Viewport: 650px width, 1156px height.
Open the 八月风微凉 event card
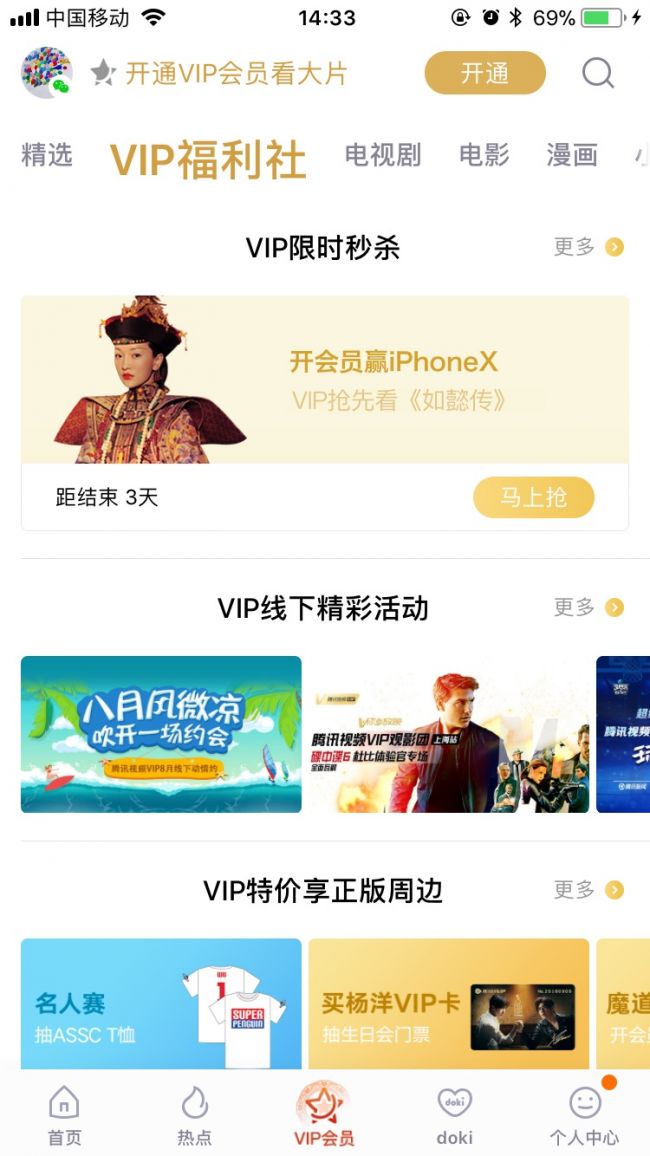tap(161, 734)
